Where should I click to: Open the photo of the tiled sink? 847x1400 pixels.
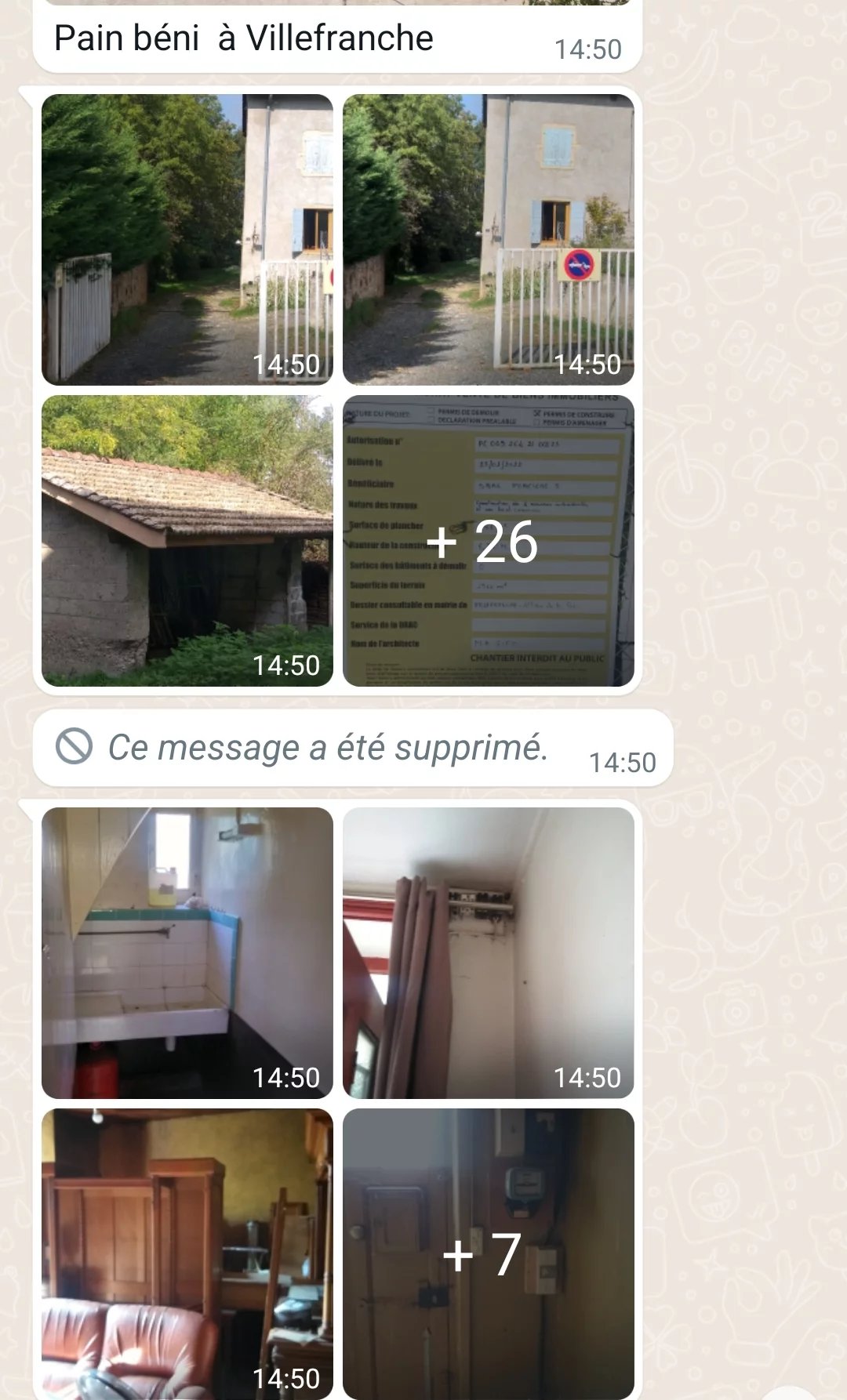187,952
